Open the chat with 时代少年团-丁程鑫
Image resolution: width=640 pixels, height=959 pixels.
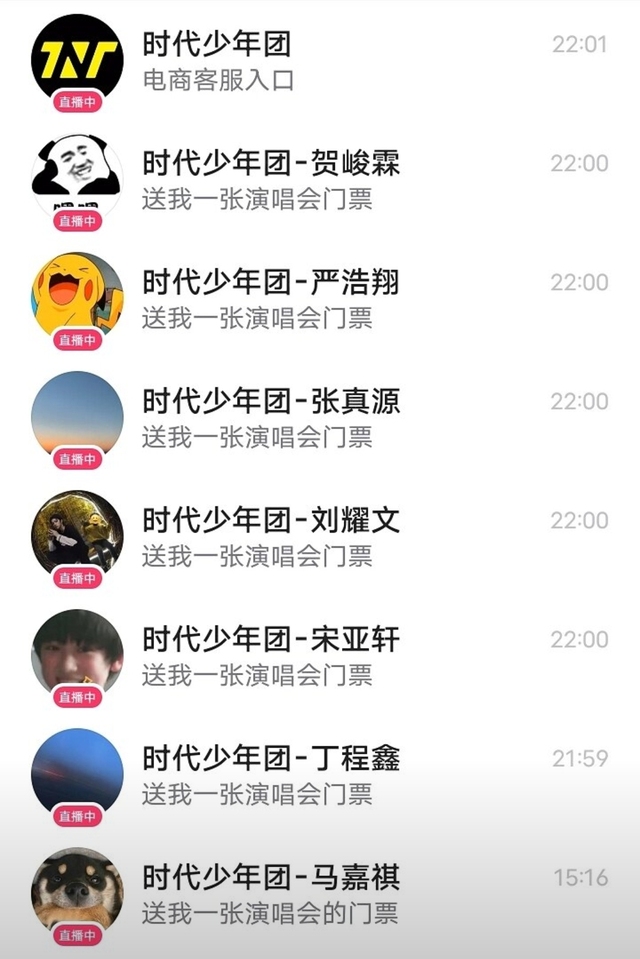point(340,775)
